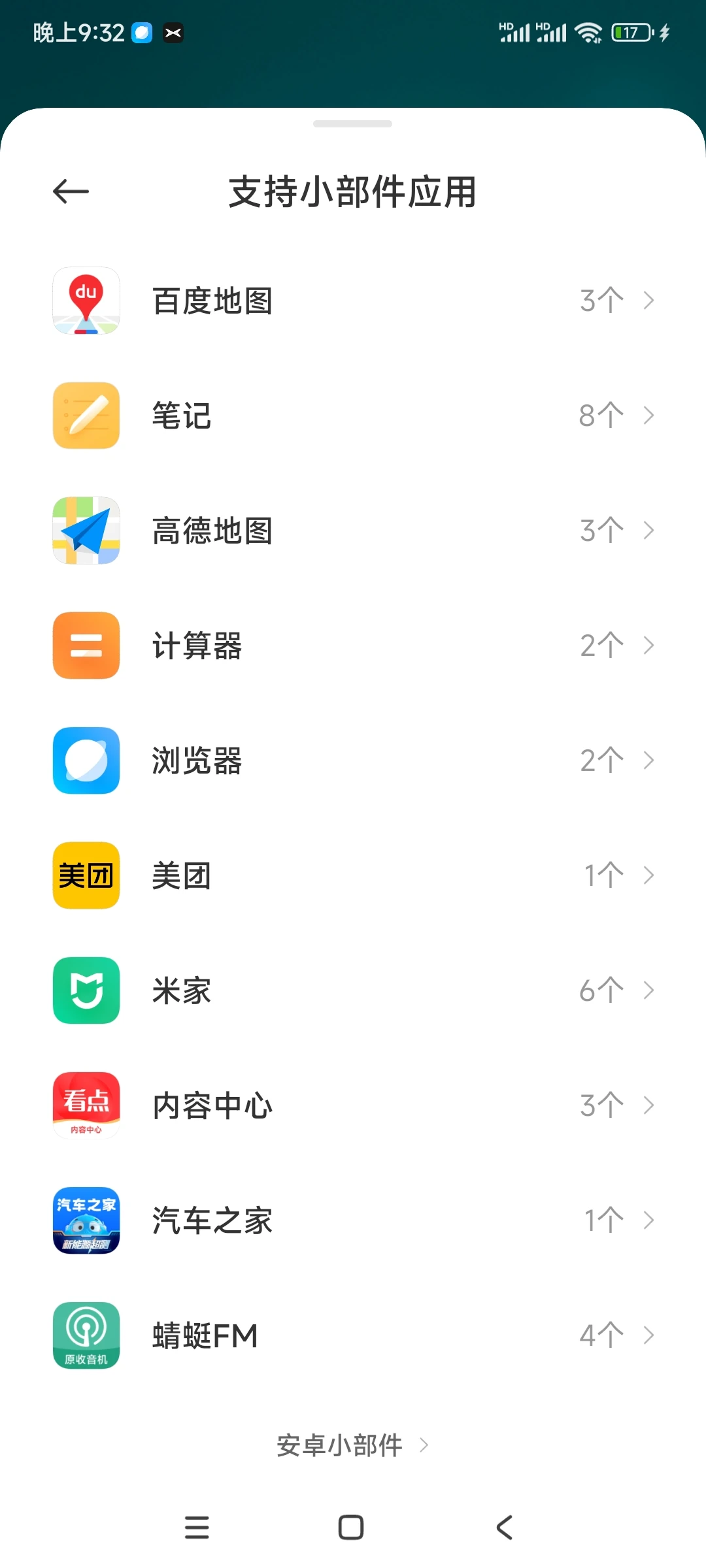Viewport: 706px width, 1568px height.
Task: Tap the system home button
Action: point(351,1527)
